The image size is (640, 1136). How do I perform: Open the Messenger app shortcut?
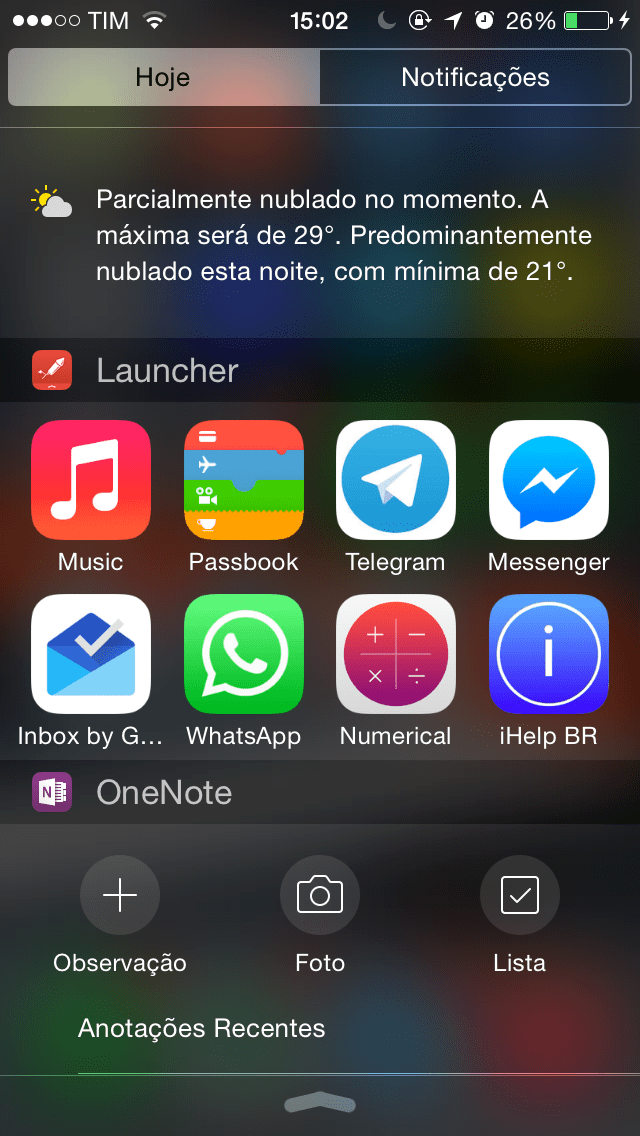(548, 480)
